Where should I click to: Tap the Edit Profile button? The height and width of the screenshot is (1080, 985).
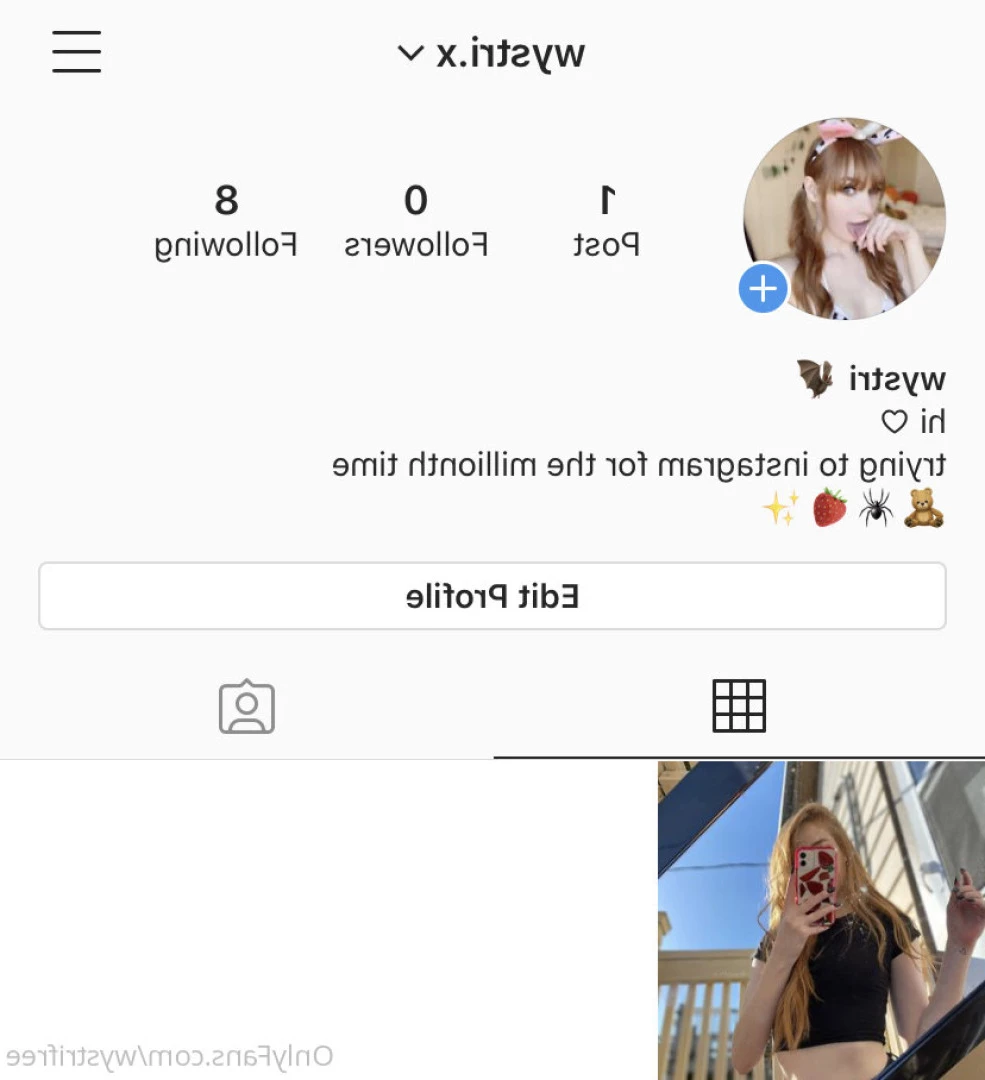coord(492,597)
